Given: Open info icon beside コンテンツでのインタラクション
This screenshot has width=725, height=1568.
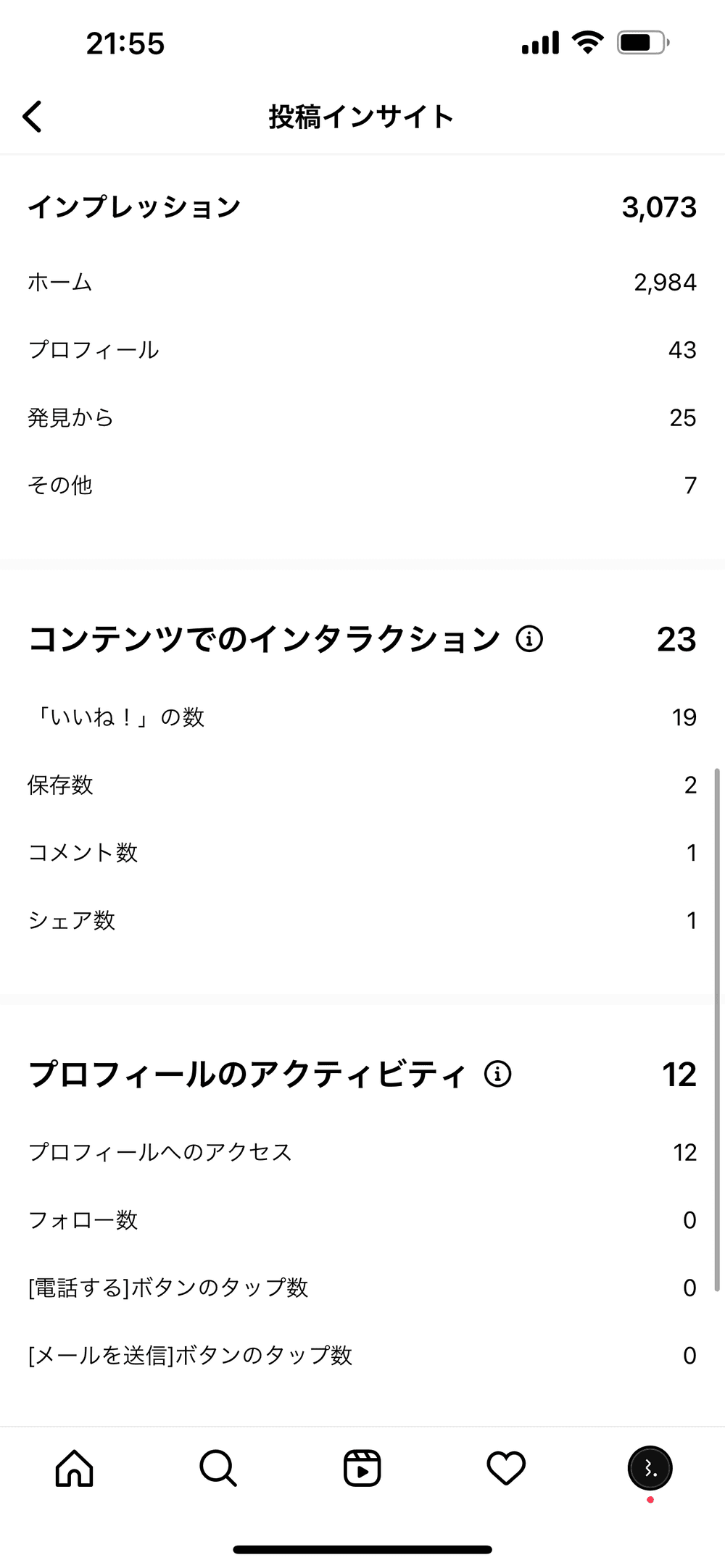Looking at the screenshot, I should coord(529,639).
